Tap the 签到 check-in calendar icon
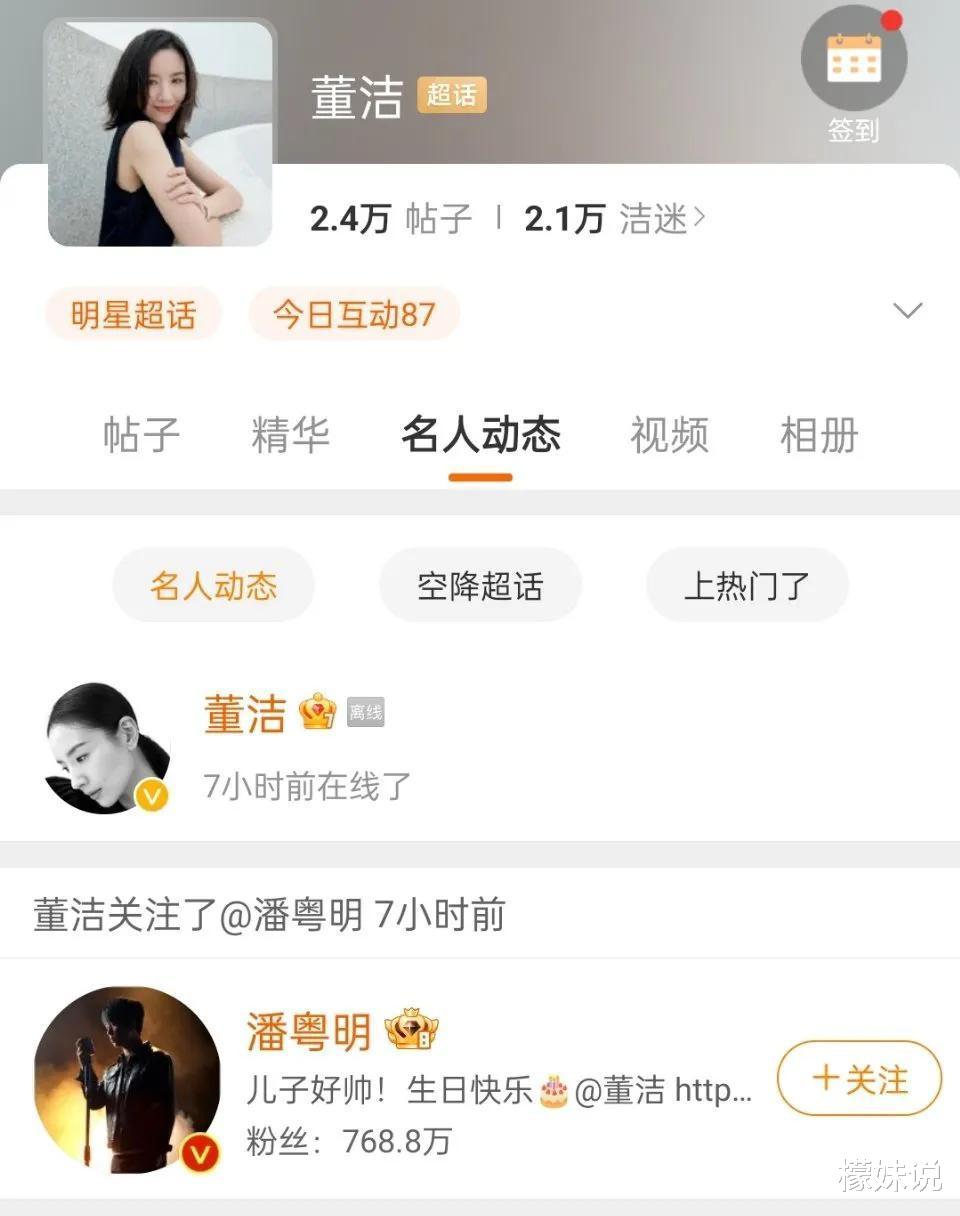Image resolution: width=960 pixels, height=1216 pixels. [x=855, y=60]
